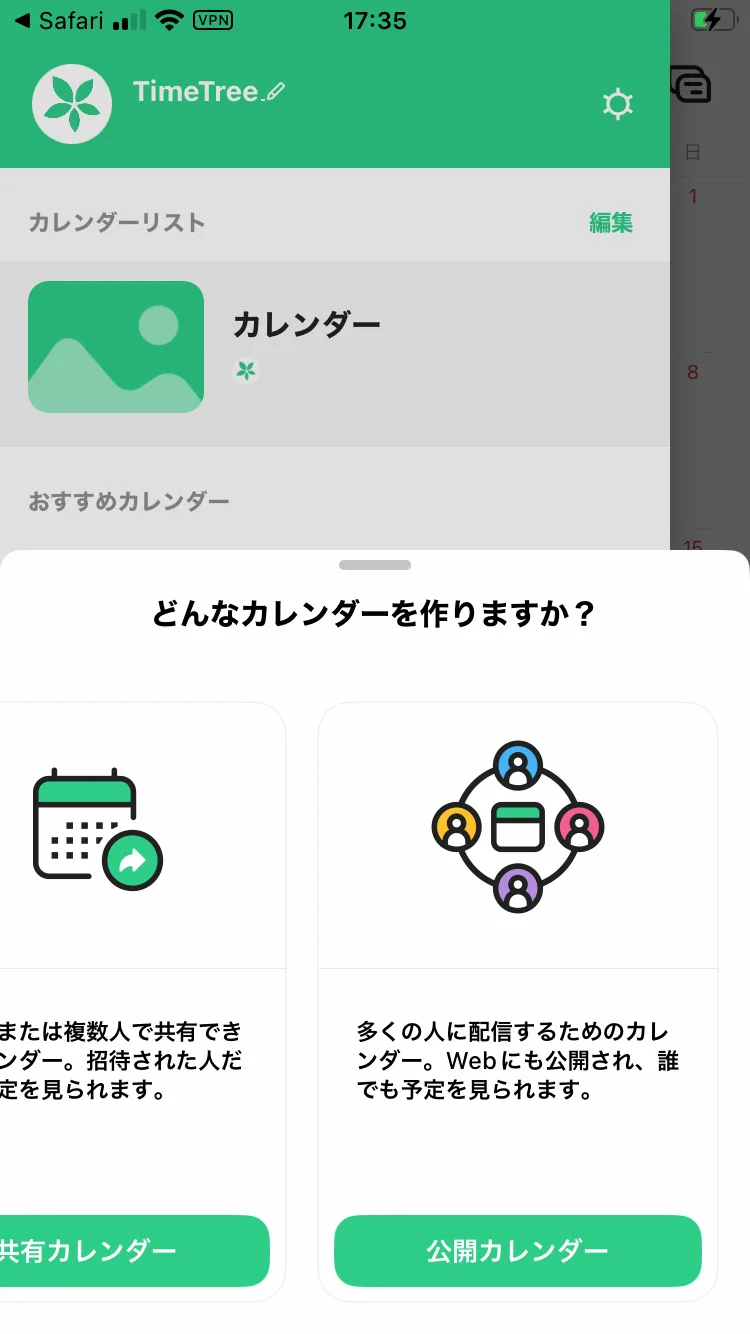Create a 公開カレンダー
This screenshot has height=1334, width=750.
(x=517, y=1251)
